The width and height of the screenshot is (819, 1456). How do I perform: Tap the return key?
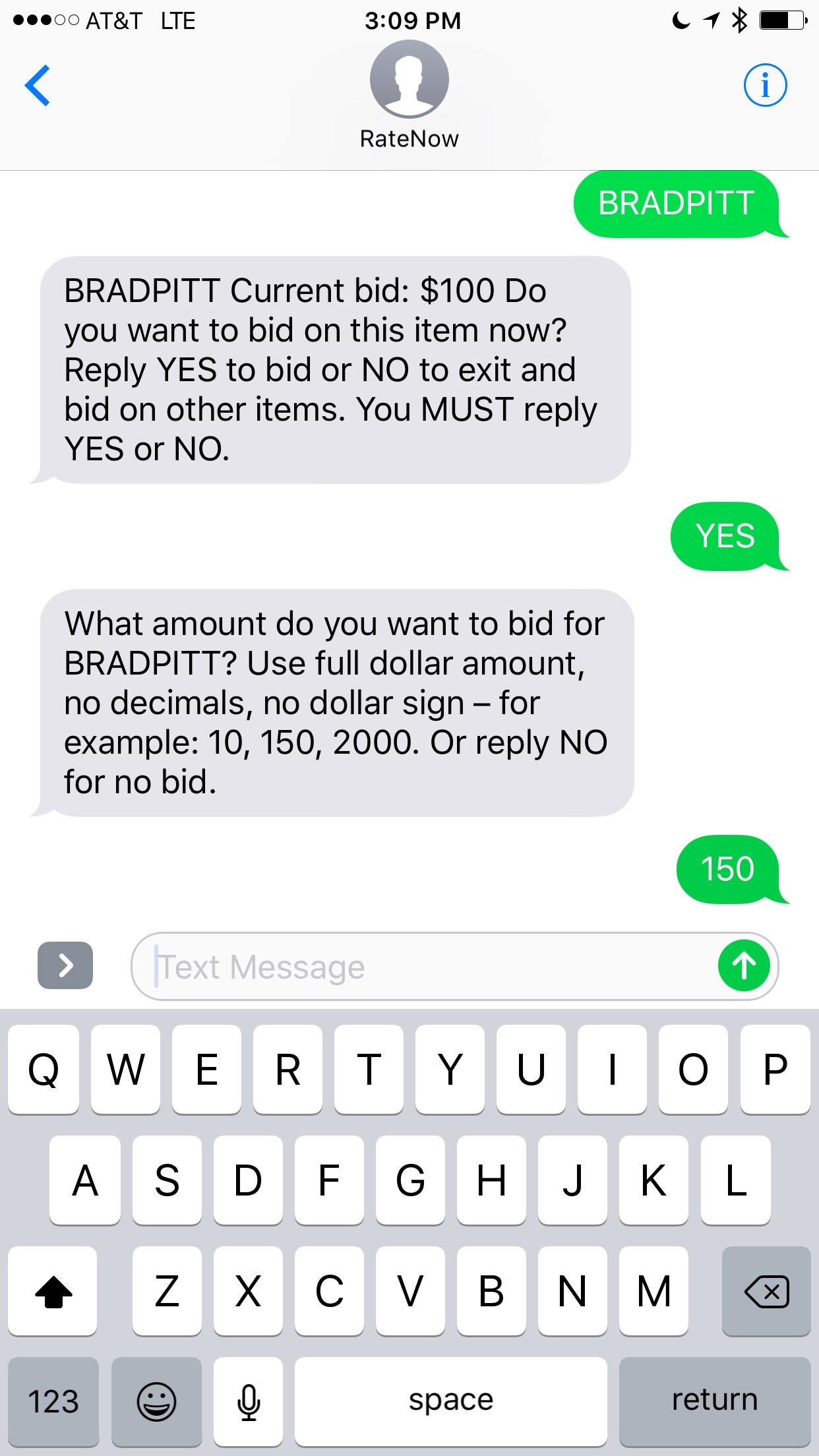[715, 1401]
